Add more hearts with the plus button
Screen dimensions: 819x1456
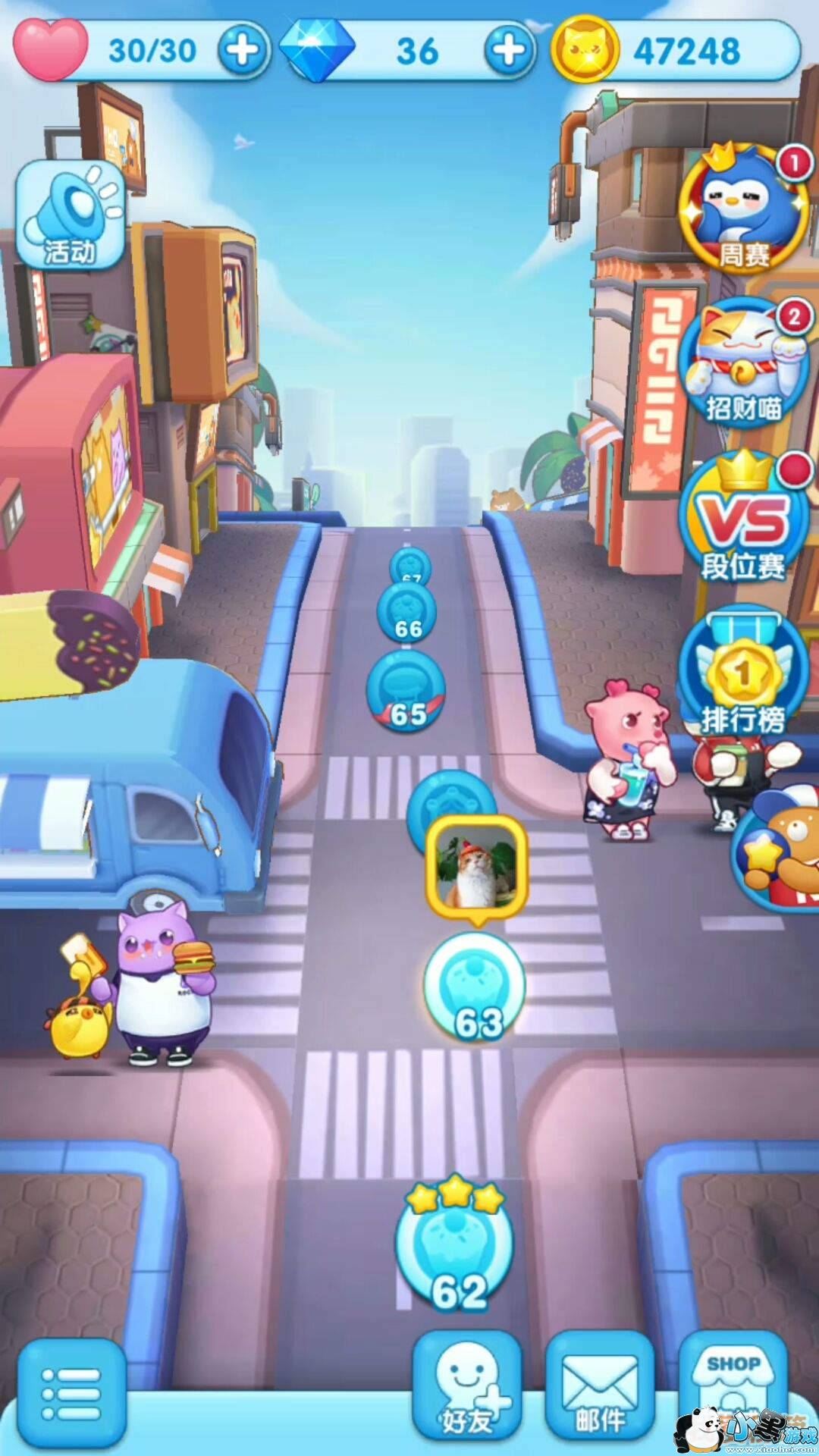click(243, 51)
